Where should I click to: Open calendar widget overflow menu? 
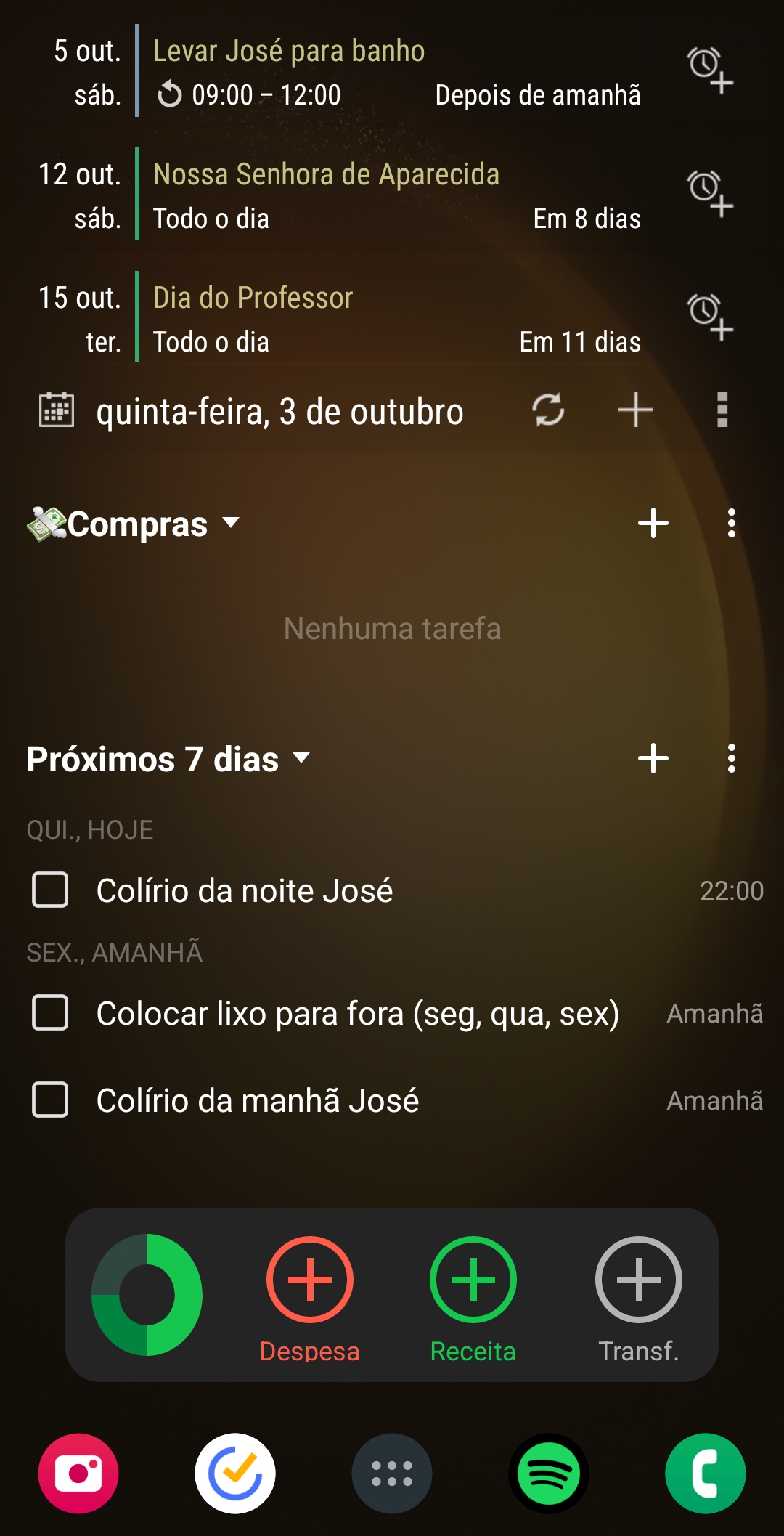coord(722,410)
